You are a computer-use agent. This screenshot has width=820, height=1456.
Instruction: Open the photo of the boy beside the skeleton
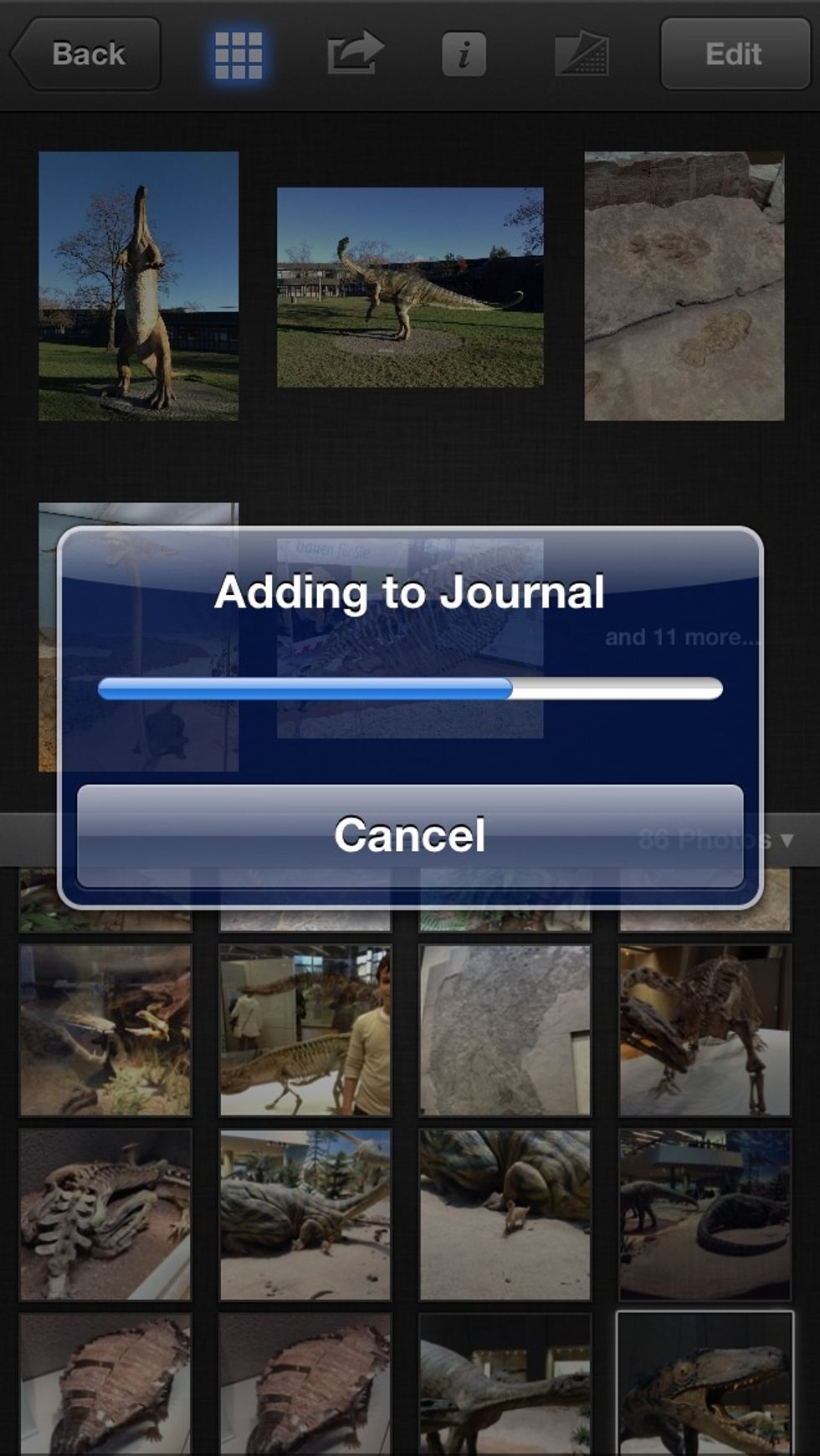tap(305, 1030)
